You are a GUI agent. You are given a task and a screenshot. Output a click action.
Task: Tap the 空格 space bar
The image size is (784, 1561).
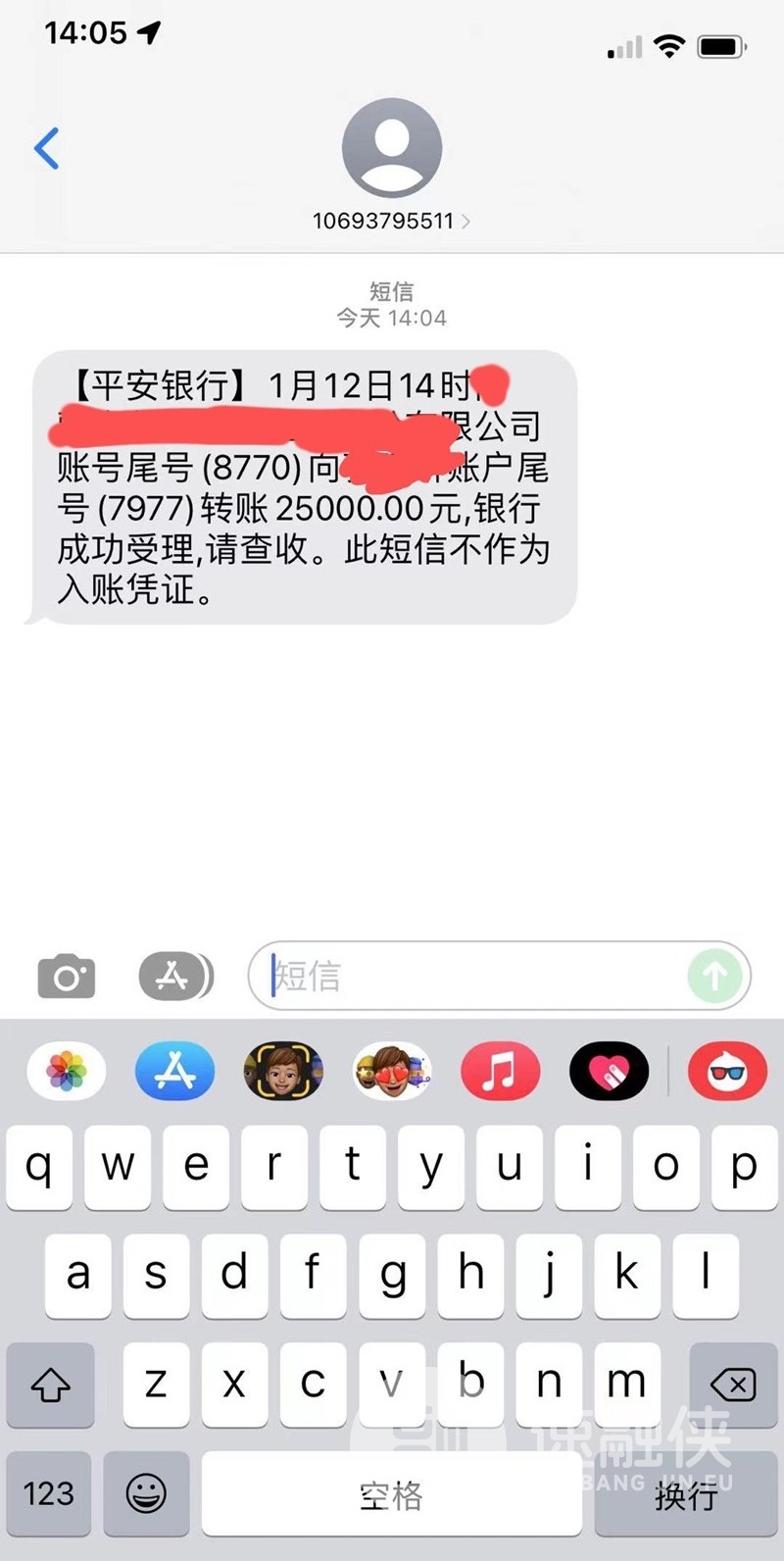click(391, 1493)
